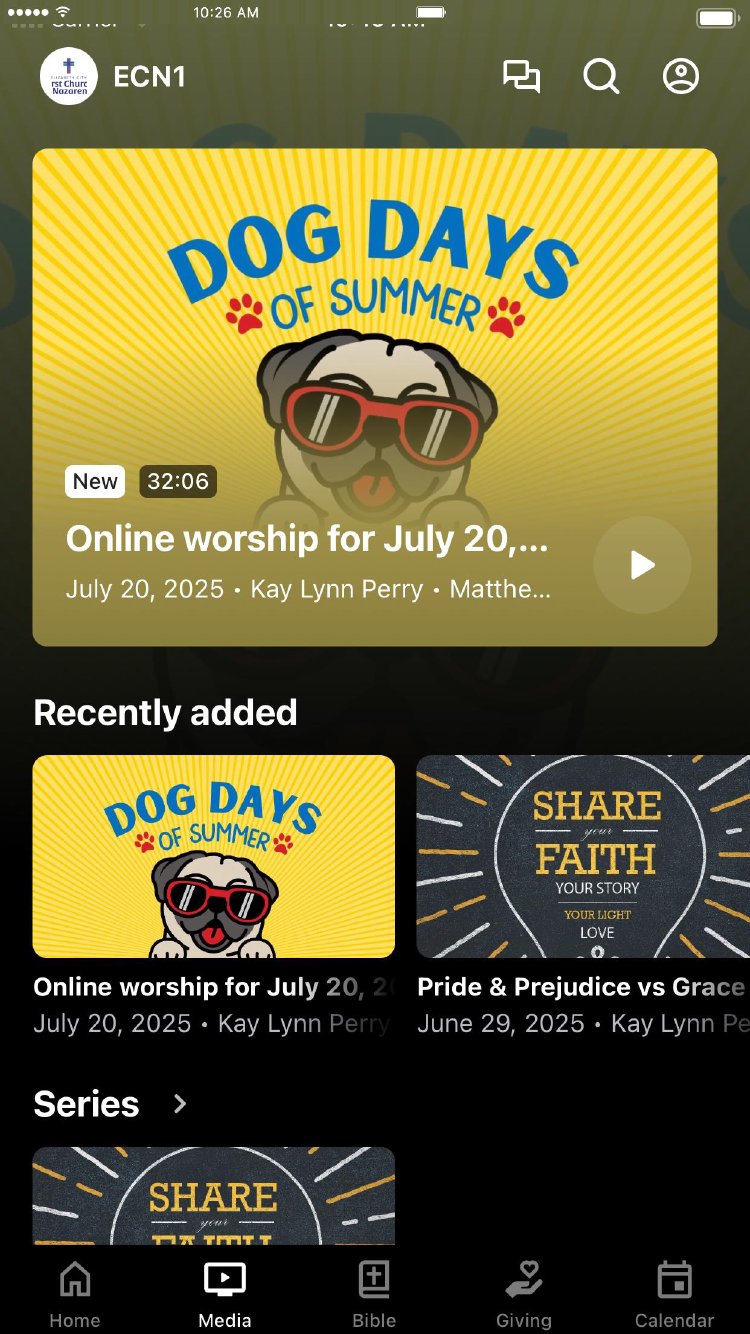Select the Media tab
The width and height of the screenshot is (750, 1334).
225,1293
